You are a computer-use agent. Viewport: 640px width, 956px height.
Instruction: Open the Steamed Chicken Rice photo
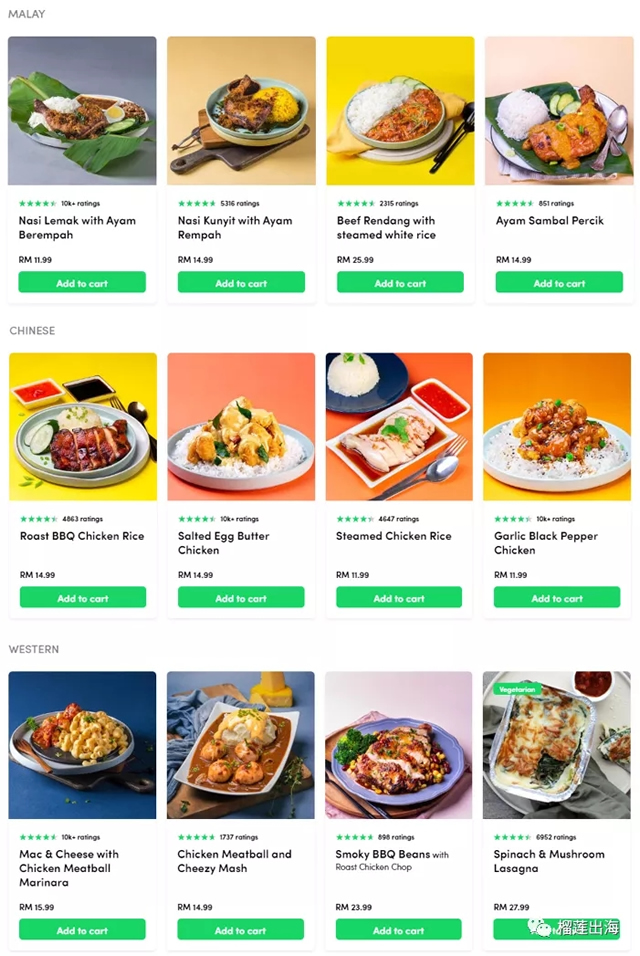click(399, 427)
